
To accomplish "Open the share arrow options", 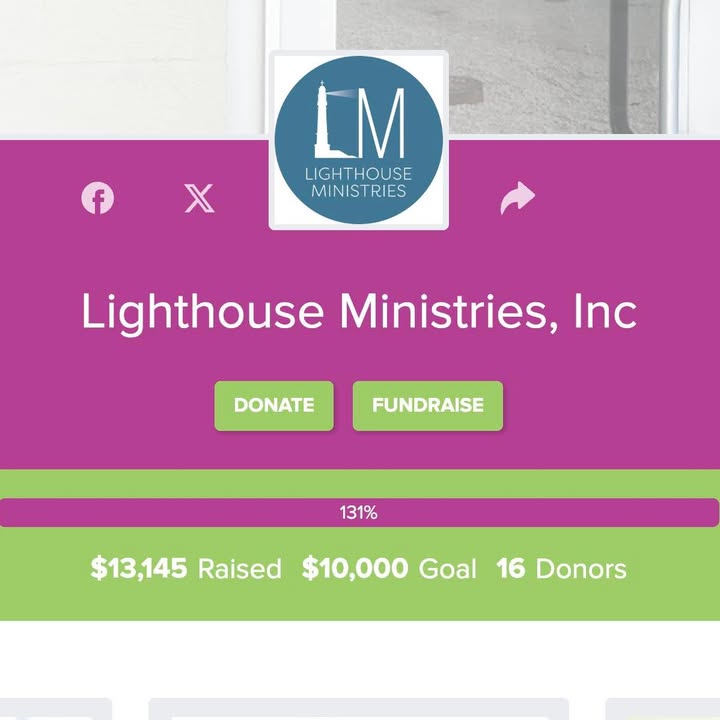I will point(517,199).
